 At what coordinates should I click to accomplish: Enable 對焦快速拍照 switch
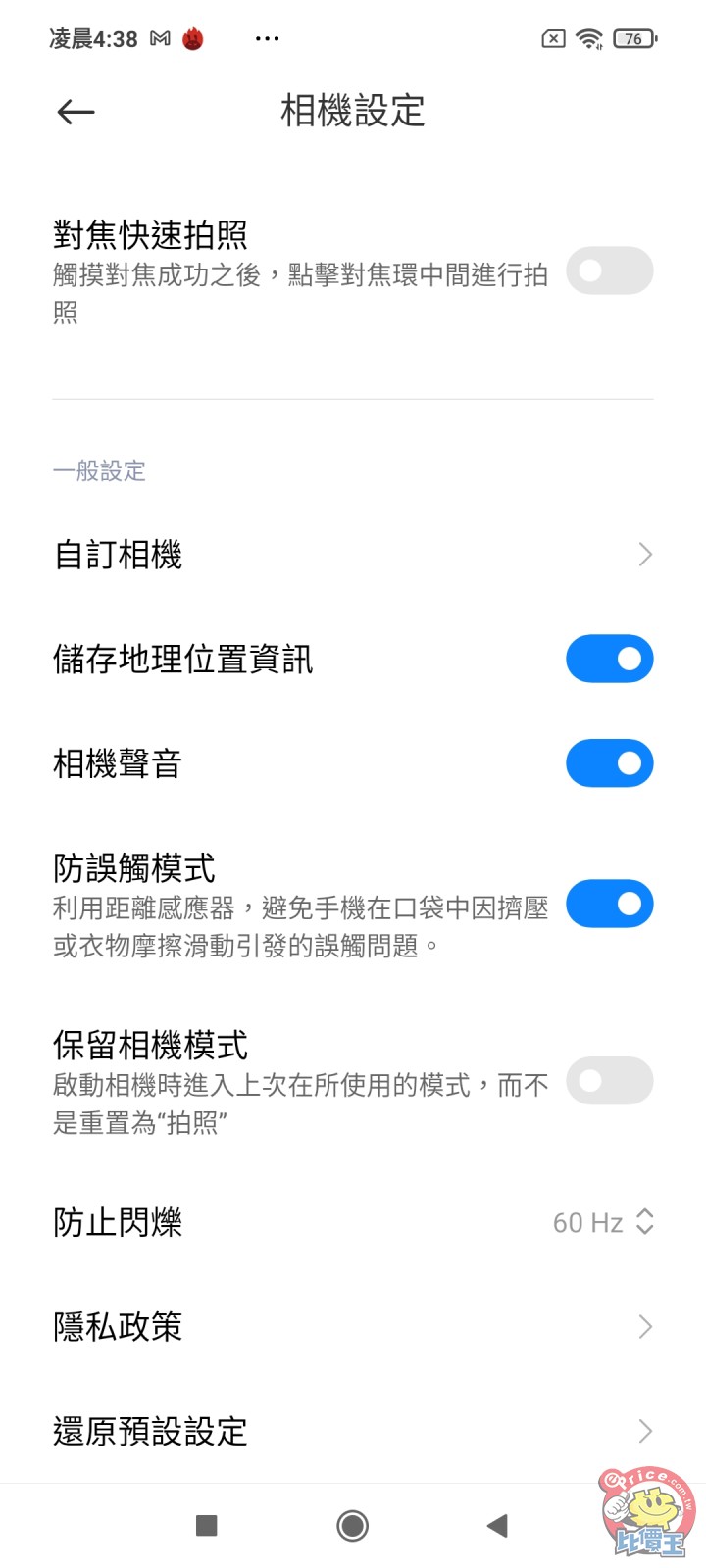609,270
